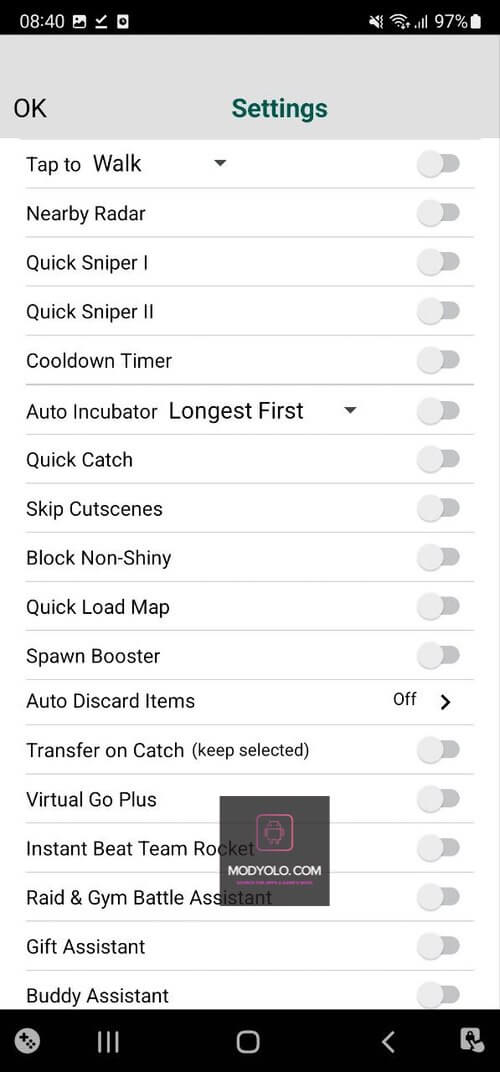Enable the Nearby Radar switch

(x=438, y=213)
